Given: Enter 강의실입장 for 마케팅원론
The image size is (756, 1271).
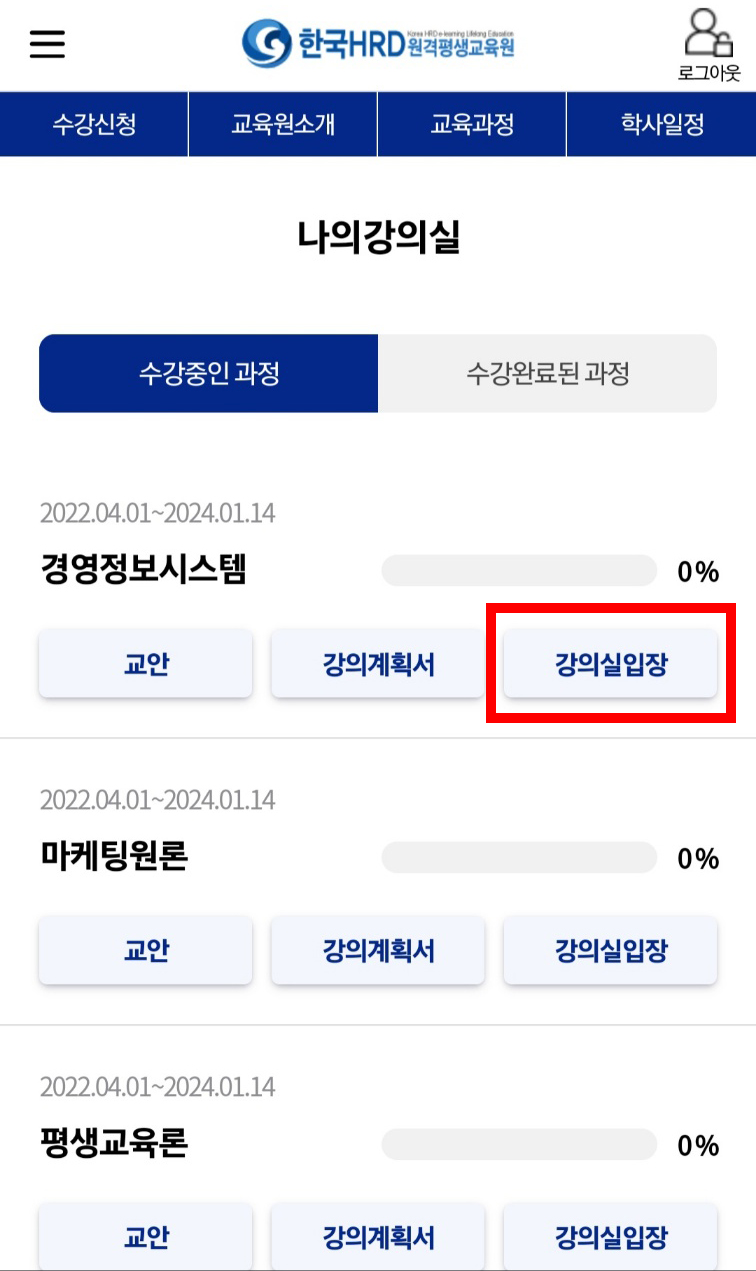Looking at the screenshot, I should pyautogui.click(x=610, y=950).
